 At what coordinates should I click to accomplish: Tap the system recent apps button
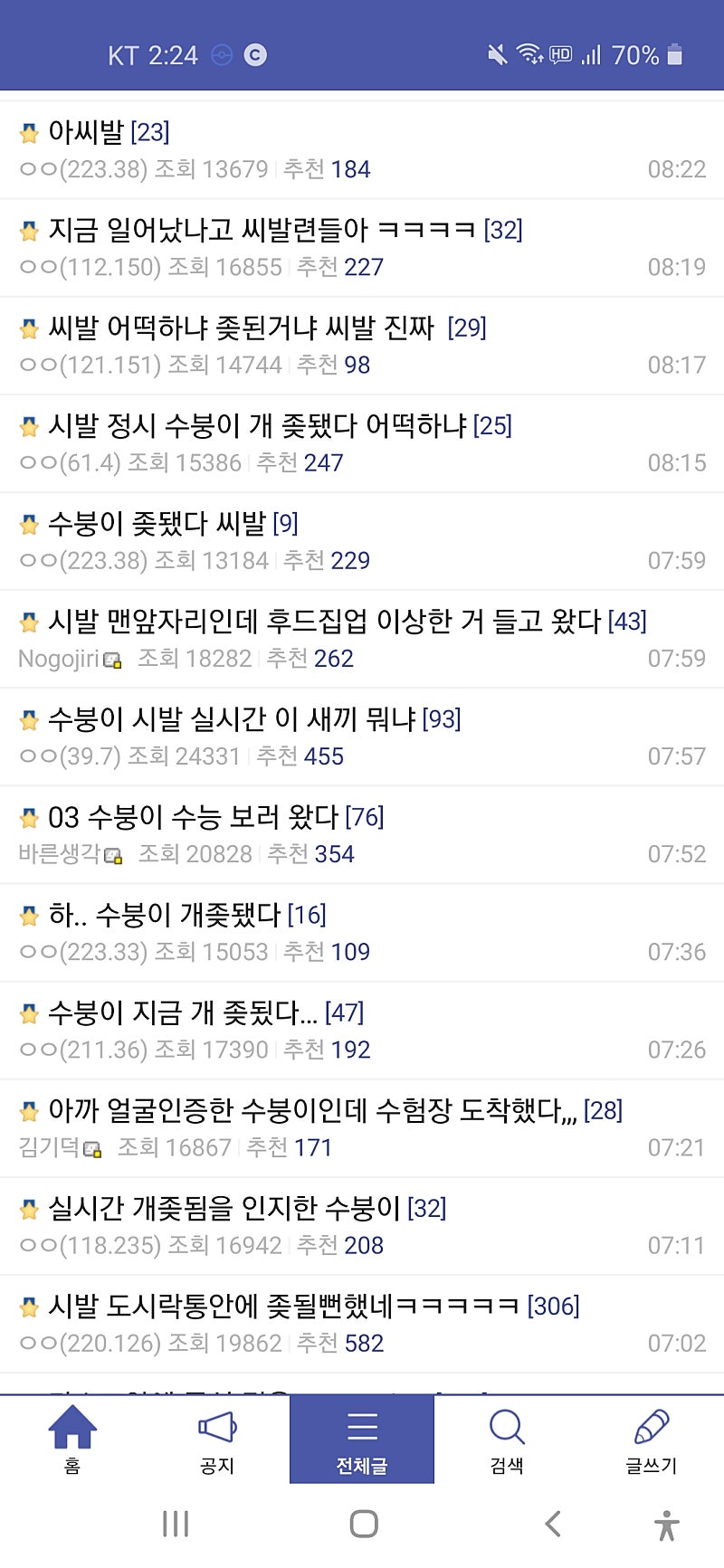tap(176, 1524)
